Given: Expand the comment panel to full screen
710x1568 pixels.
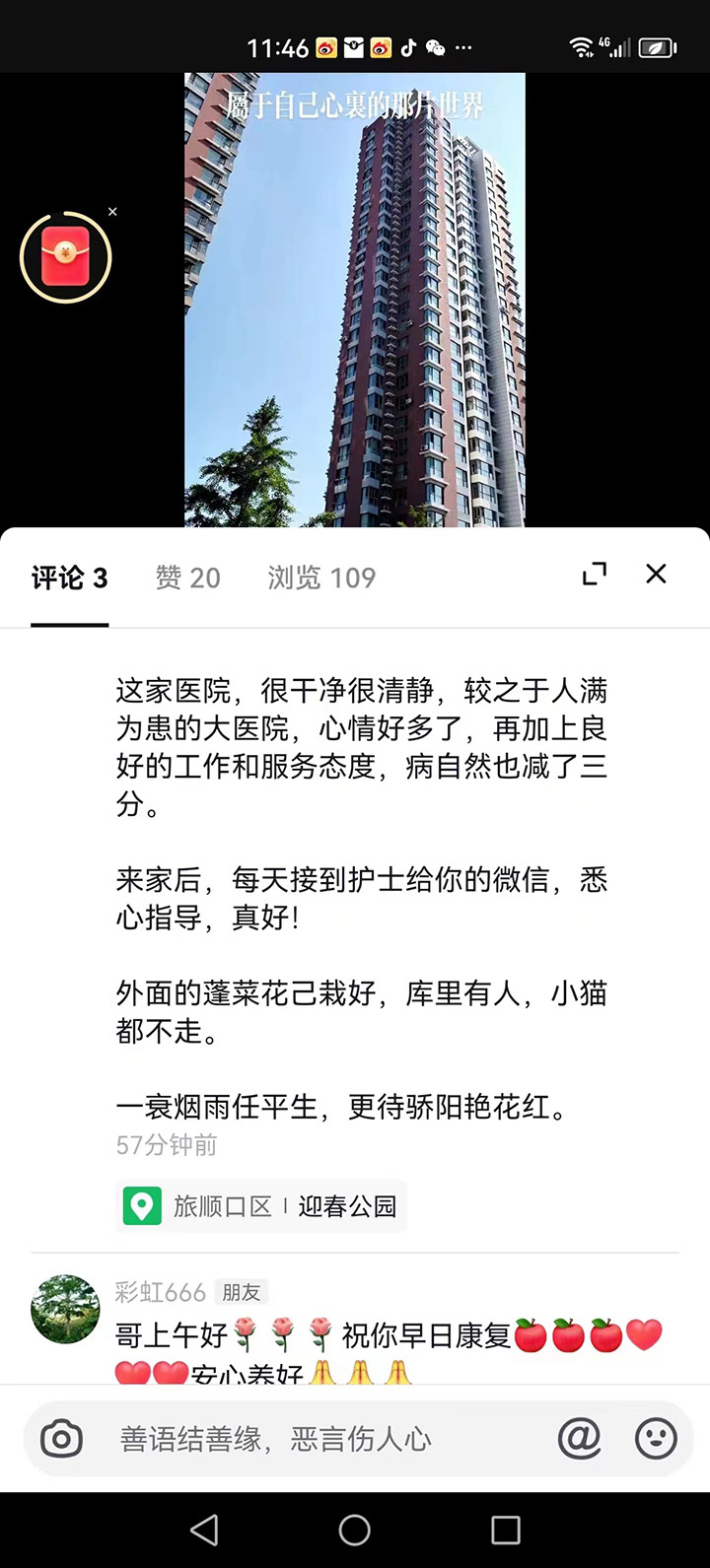Looking at the screenshot, I should (595, 574).
